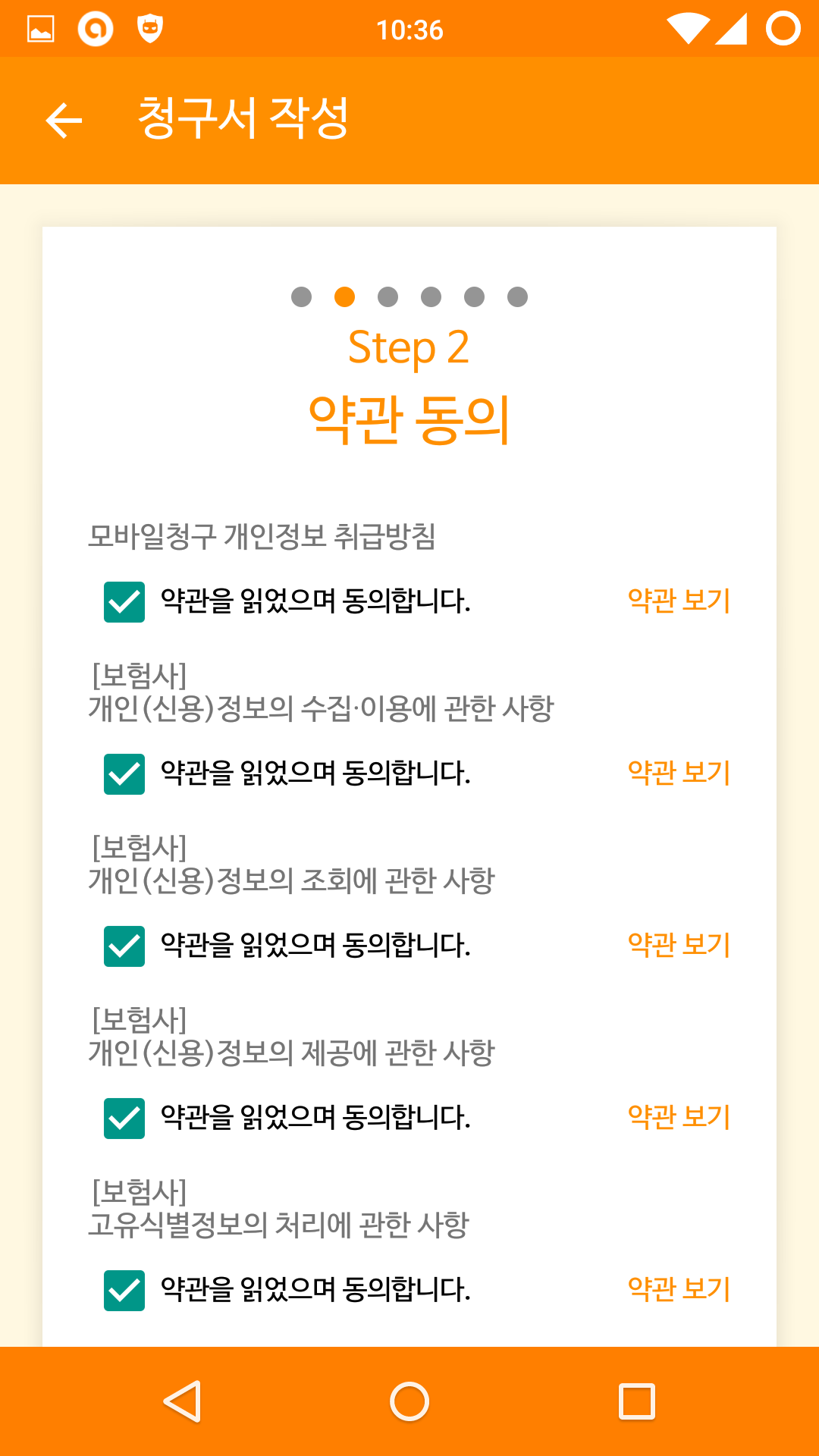Screen dimensions: 819x1456
Task: View terms for 수집·이용에 관한 사항
Action: coord(679,773)
